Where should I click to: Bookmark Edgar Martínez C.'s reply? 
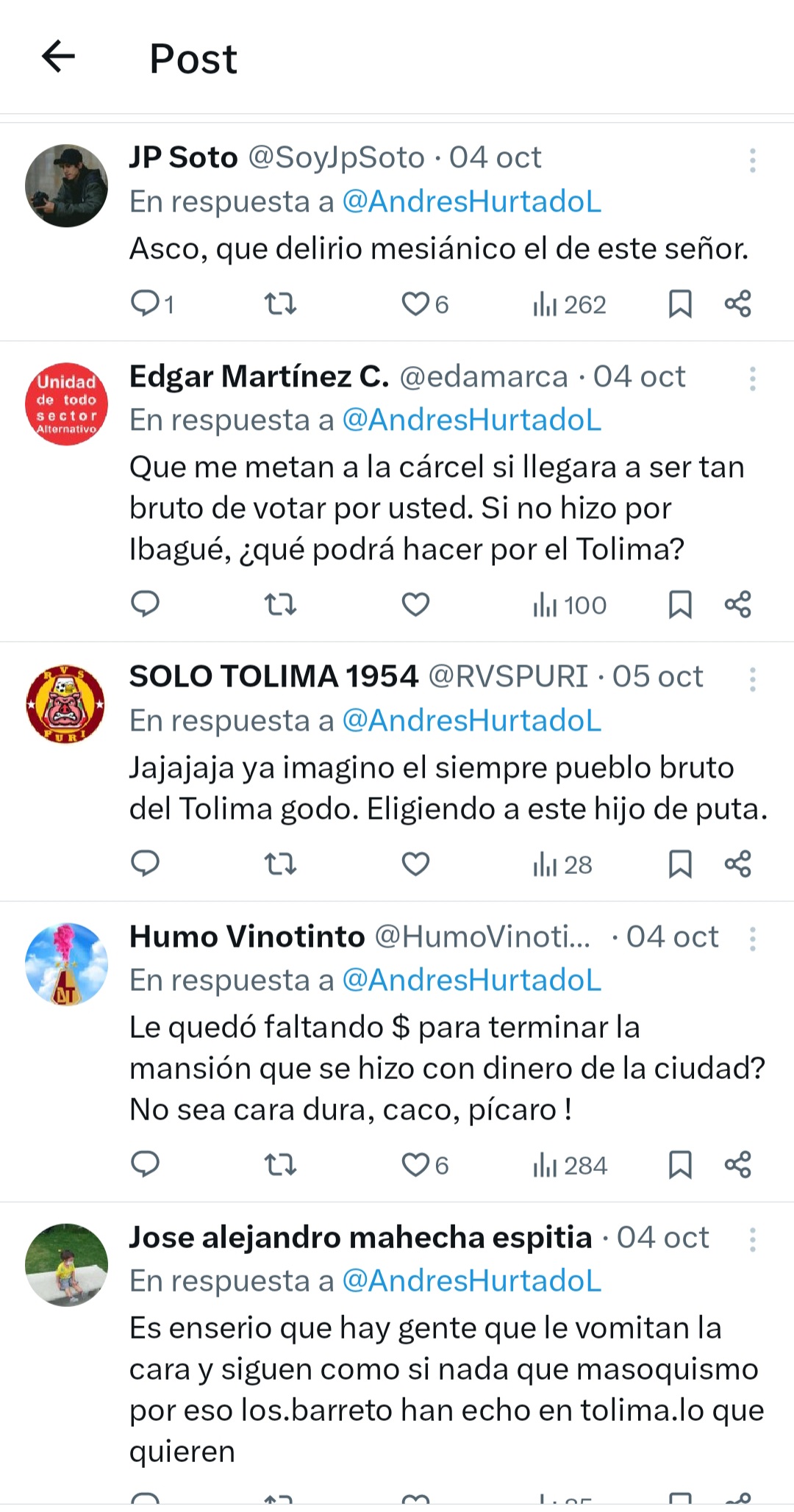(680, 604)
